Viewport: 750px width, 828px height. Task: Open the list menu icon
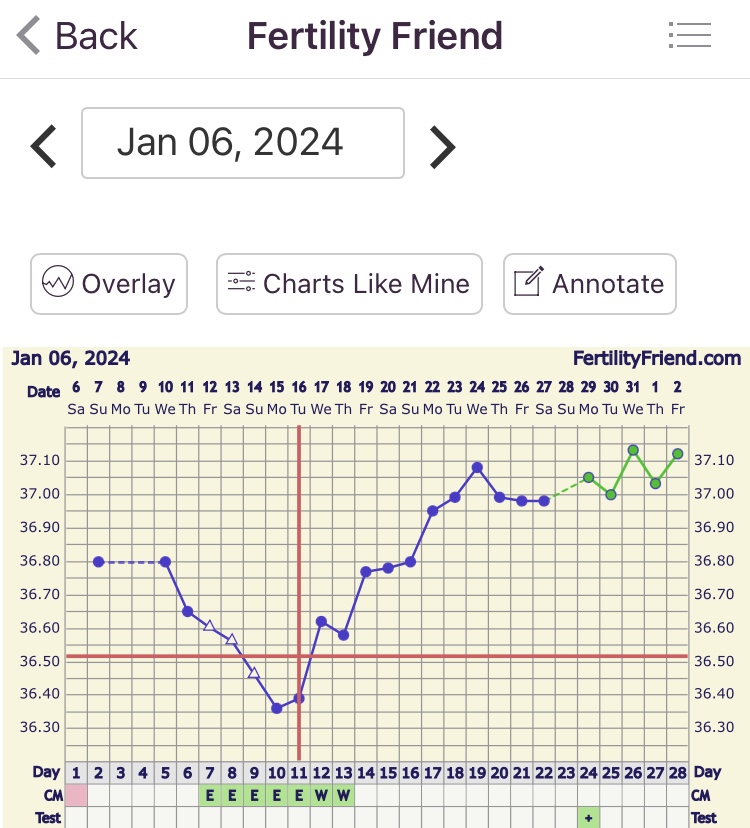689,36
